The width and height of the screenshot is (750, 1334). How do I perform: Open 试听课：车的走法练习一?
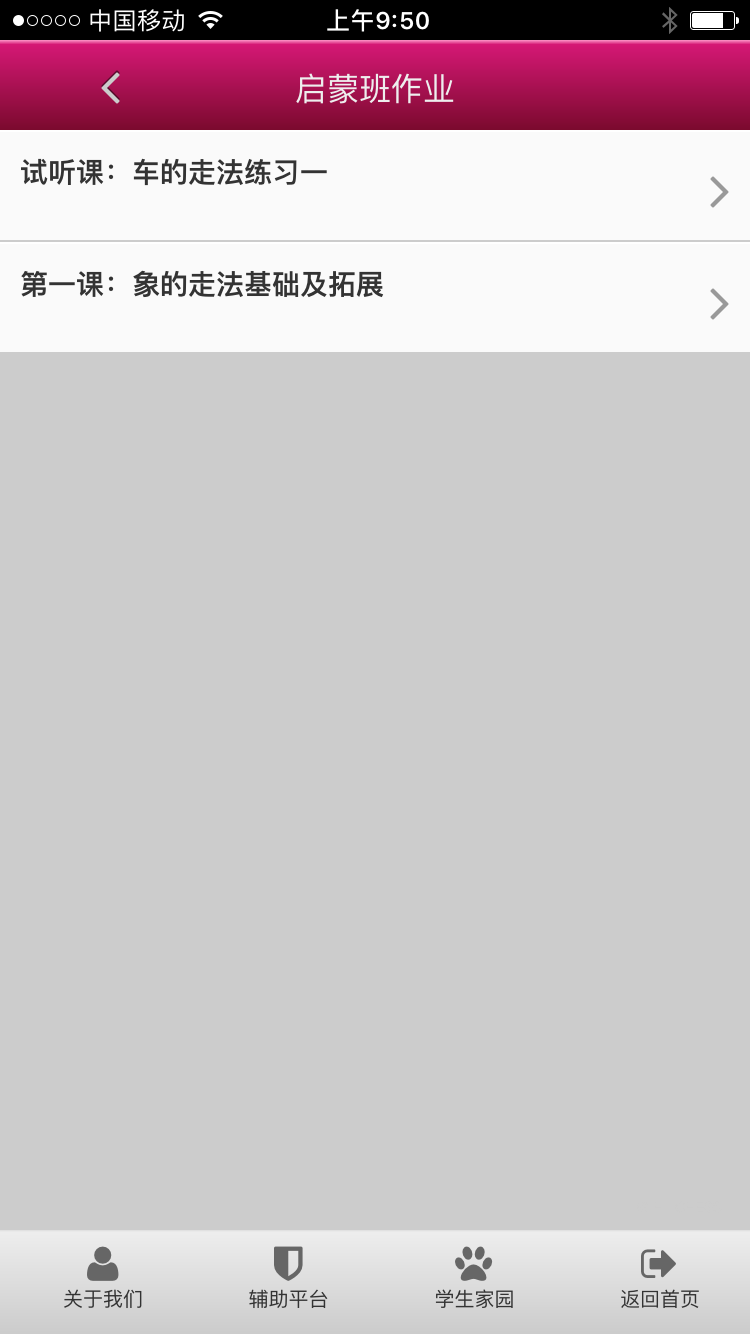(375, 186)
